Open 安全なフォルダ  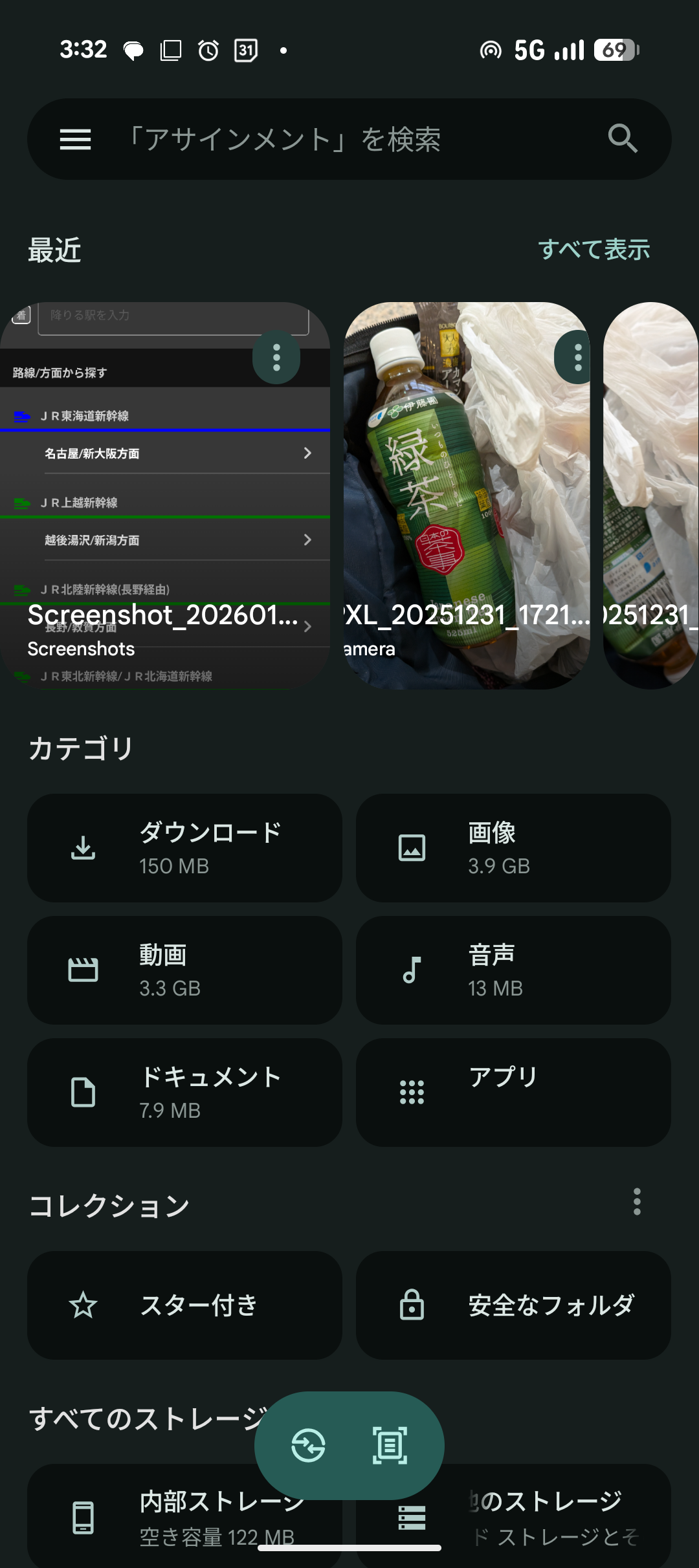coord(513,1305)
